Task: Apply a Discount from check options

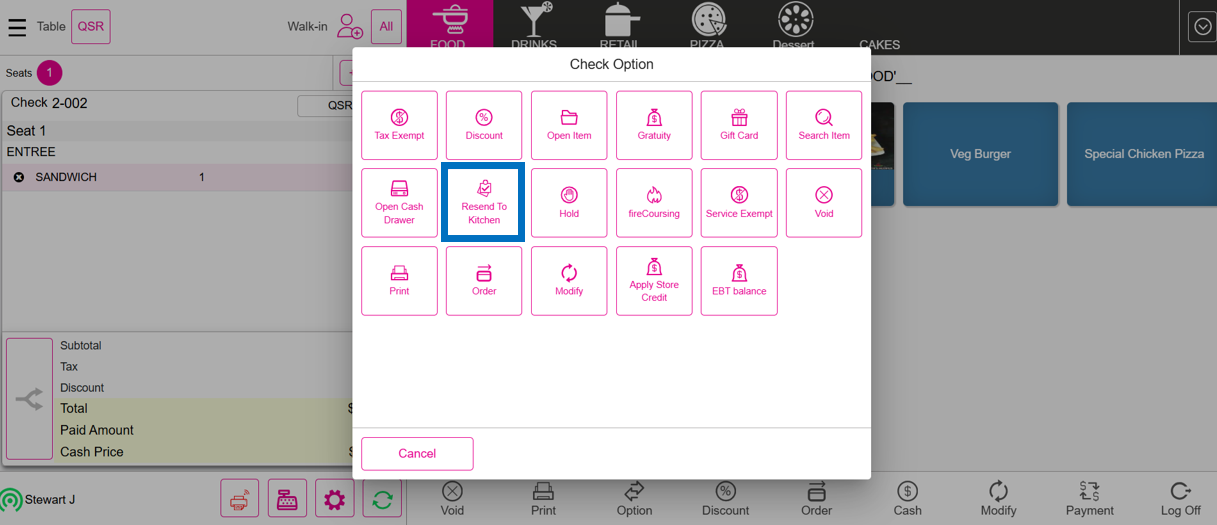Action: 484,125
